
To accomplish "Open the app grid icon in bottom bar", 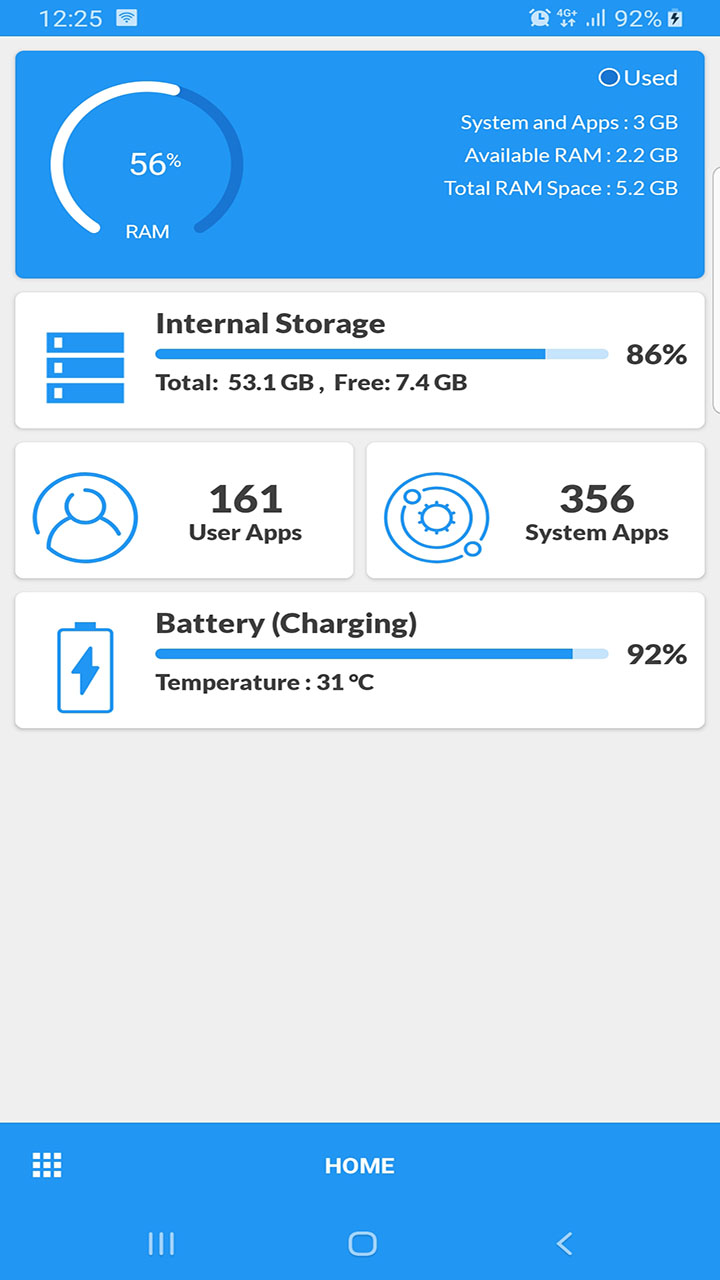I will [x=47, y=1164].
